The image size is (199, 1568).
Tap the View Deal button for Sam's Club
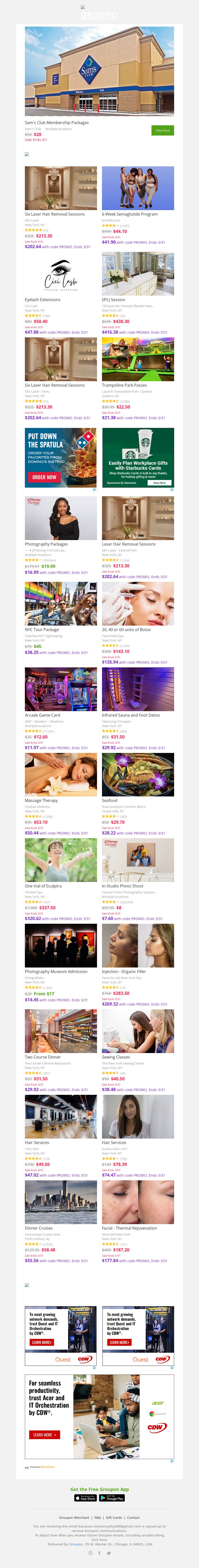(162, 130)
